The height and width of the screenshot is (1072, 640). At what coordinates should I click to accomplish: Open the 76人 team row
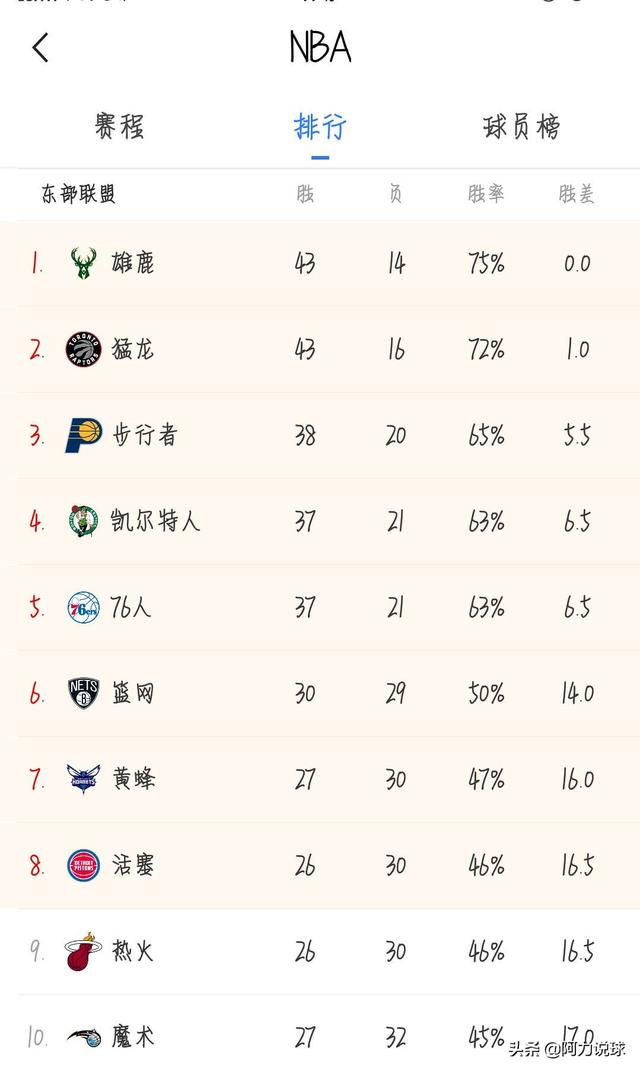[x=320, y=608]
